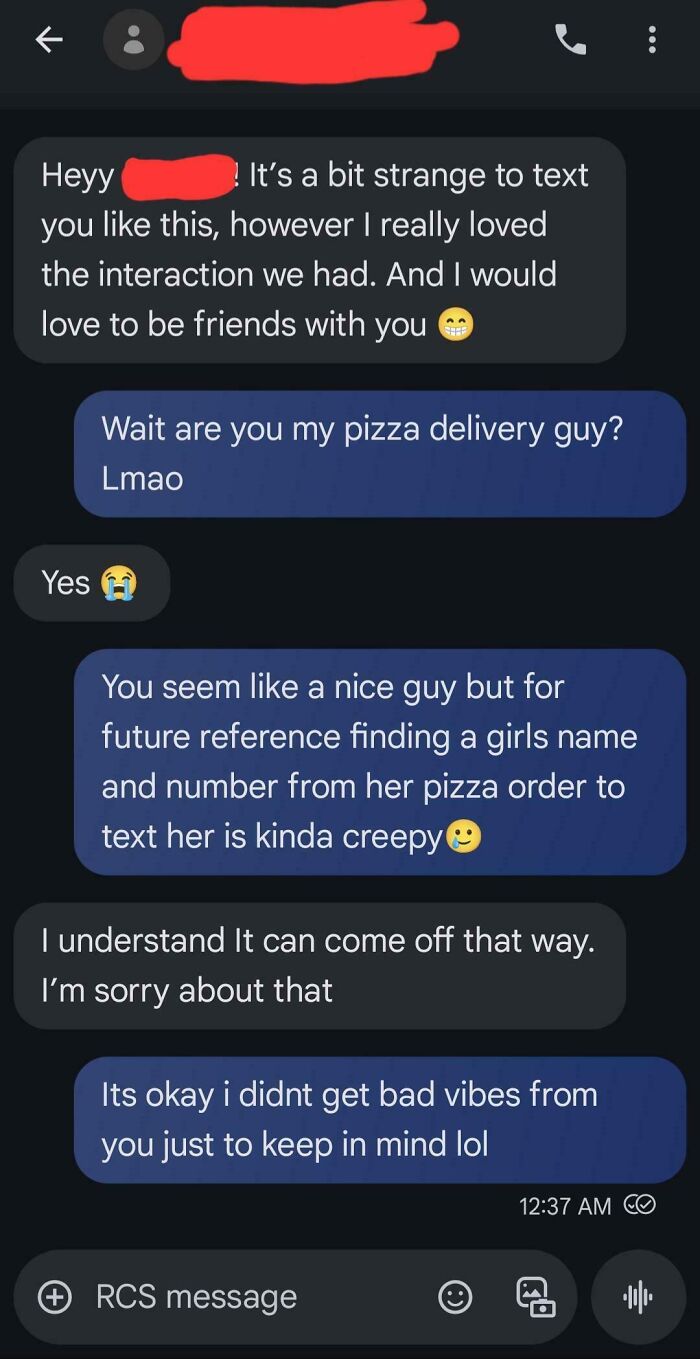The width and height of the screenshot is (700, 1359).
Task: Open the plus attachment menu
Action: [54, 1297]
